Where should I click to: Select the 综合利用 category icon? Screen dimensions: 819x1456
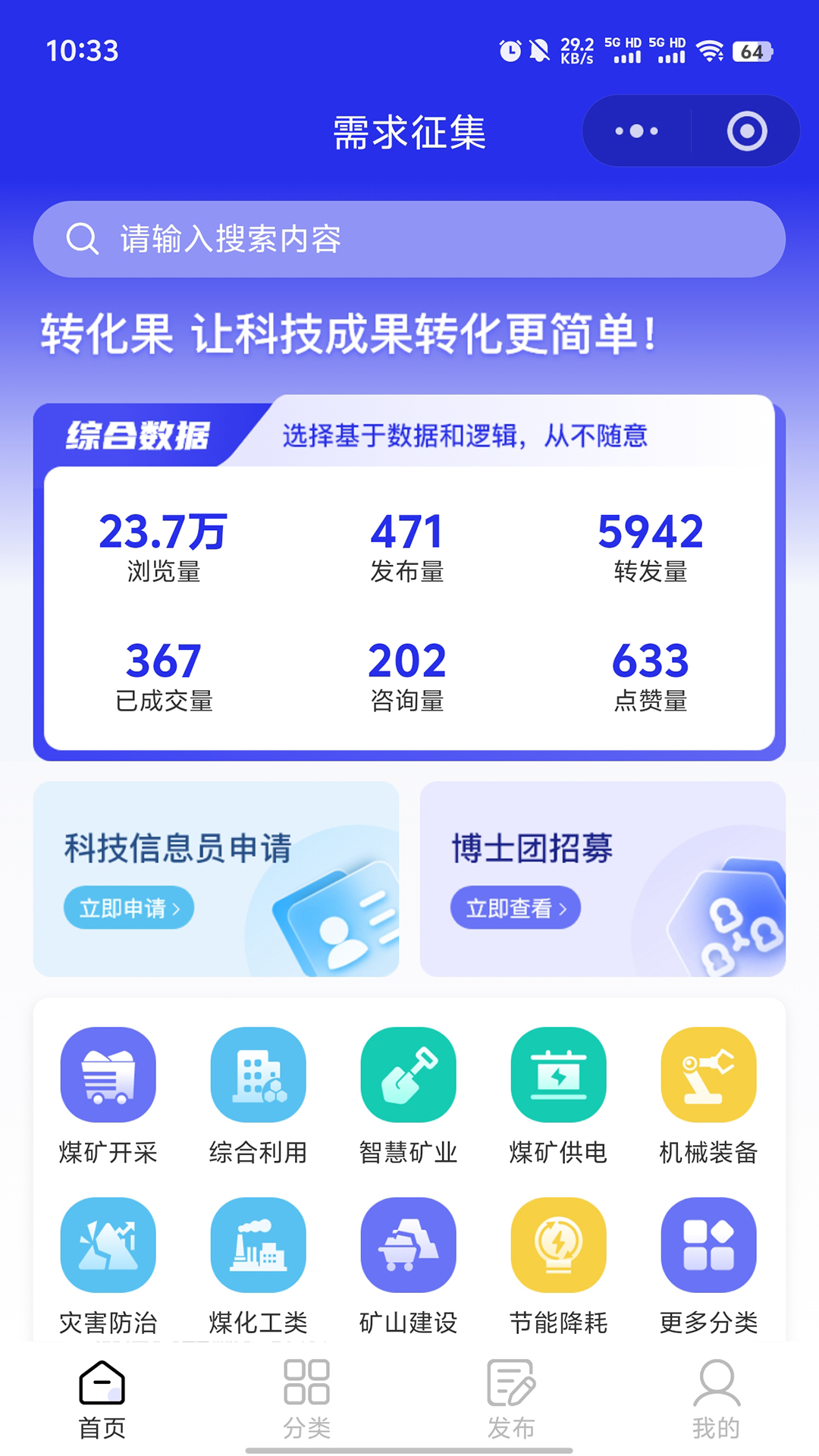coord(258,1075)
